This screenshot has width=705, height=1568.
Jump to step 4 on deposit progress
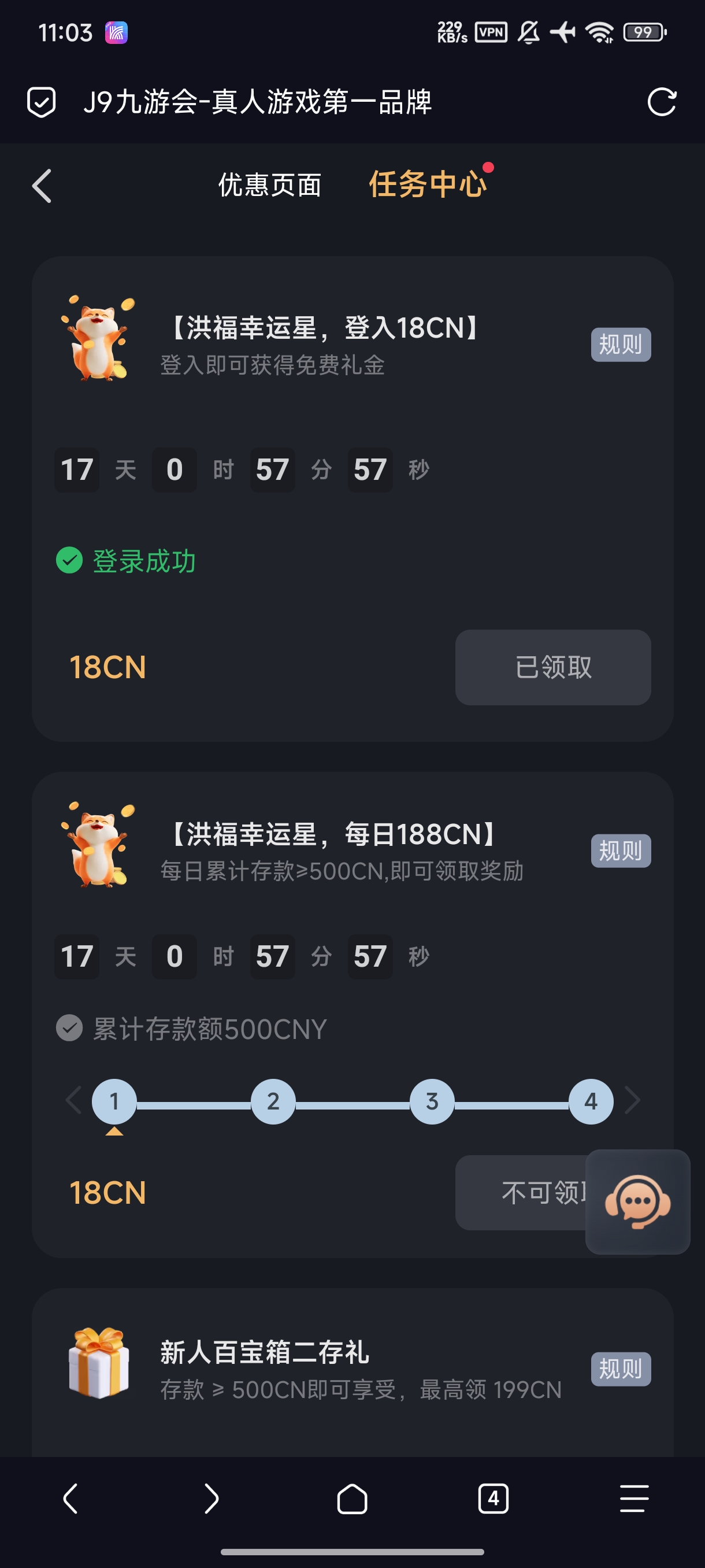[x=590, y=1101]
